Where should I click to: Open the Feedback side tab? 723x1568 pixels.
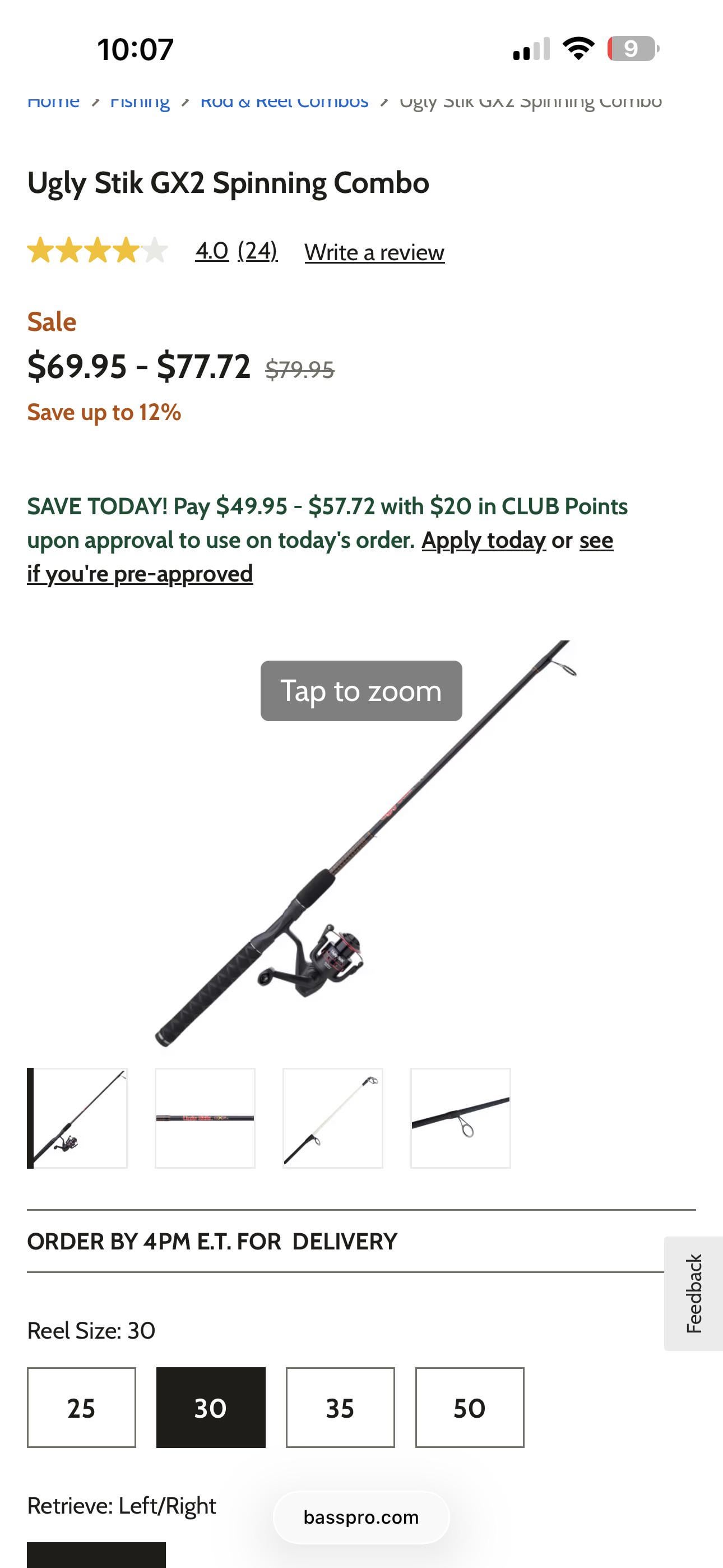point(694,1293)
